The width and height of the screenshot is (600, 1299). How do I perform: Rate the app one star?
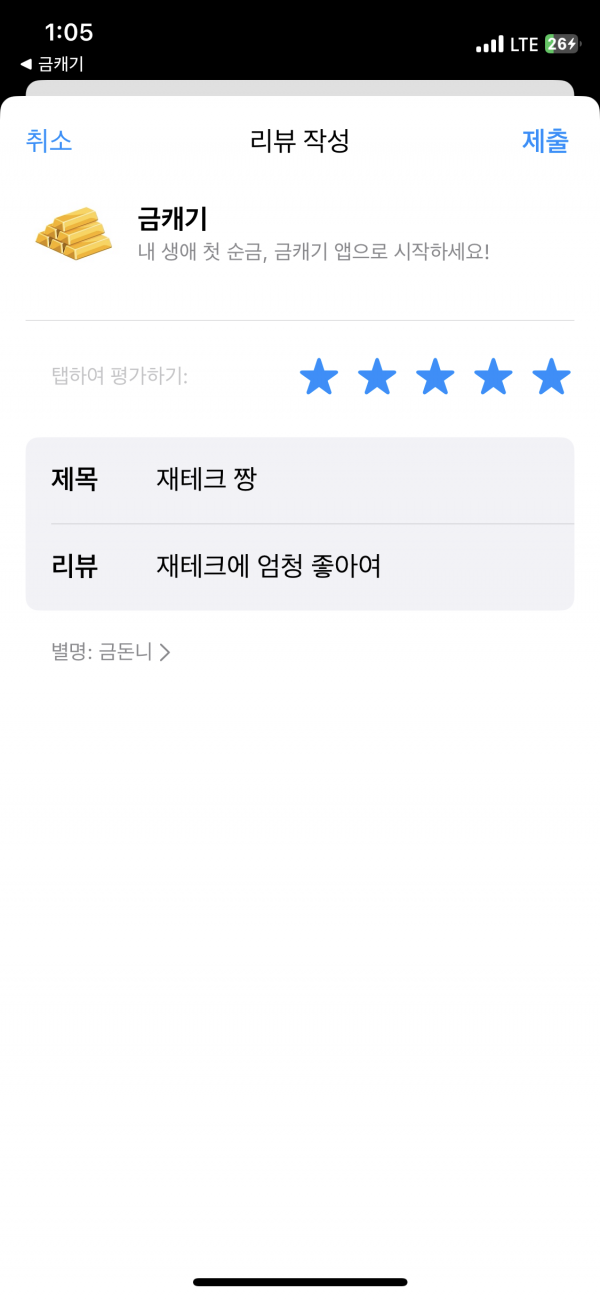click(319, 378)
